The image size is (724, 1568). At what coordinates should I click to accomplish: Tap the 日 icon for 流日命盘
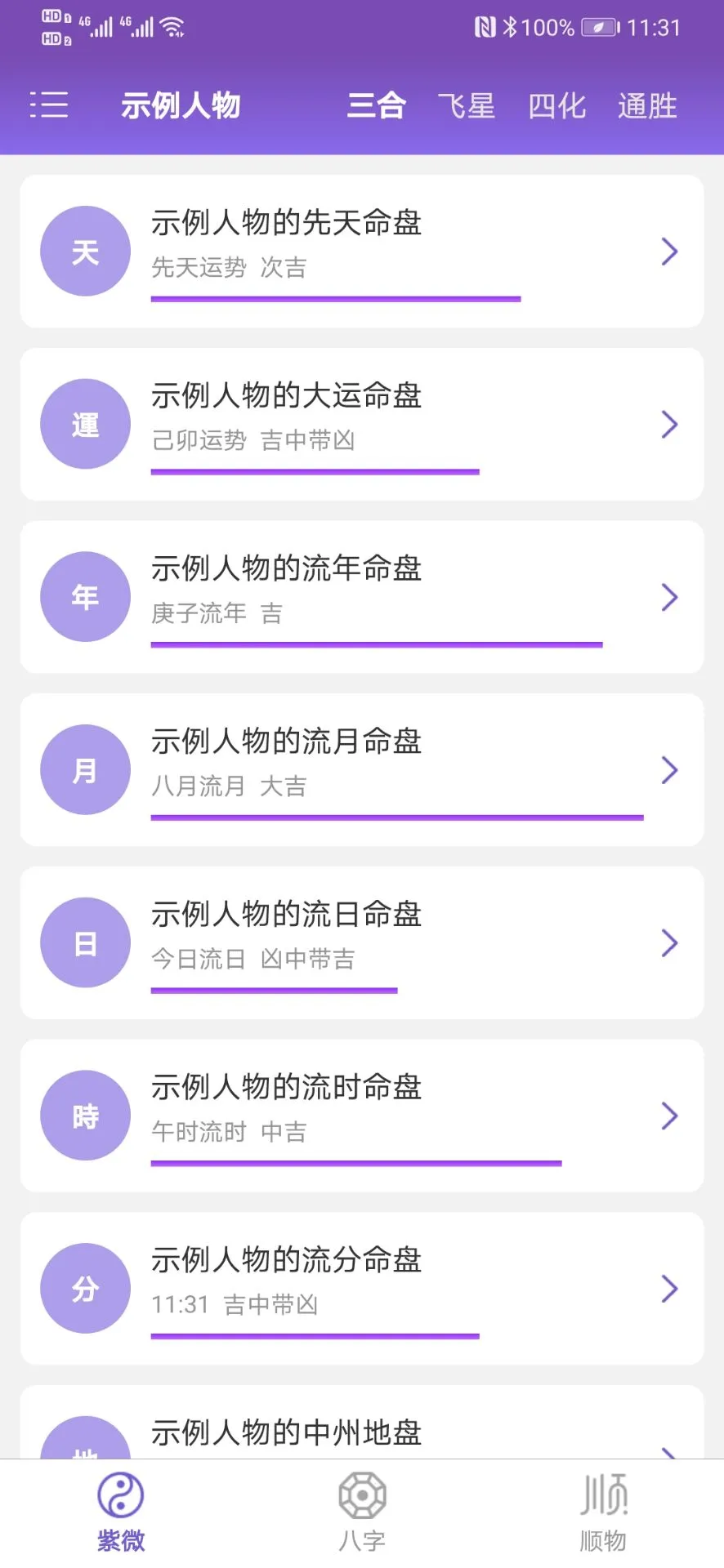[x=85, y=942]
